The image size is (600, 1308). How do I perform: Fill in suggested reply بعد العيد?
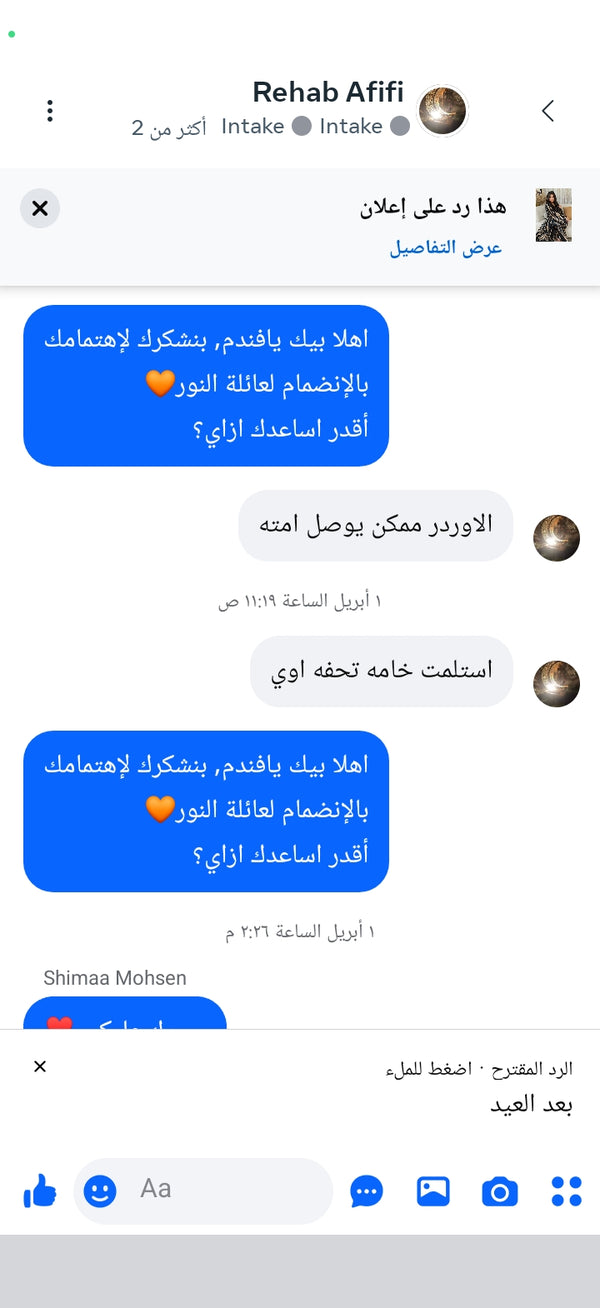[531, 1105]
